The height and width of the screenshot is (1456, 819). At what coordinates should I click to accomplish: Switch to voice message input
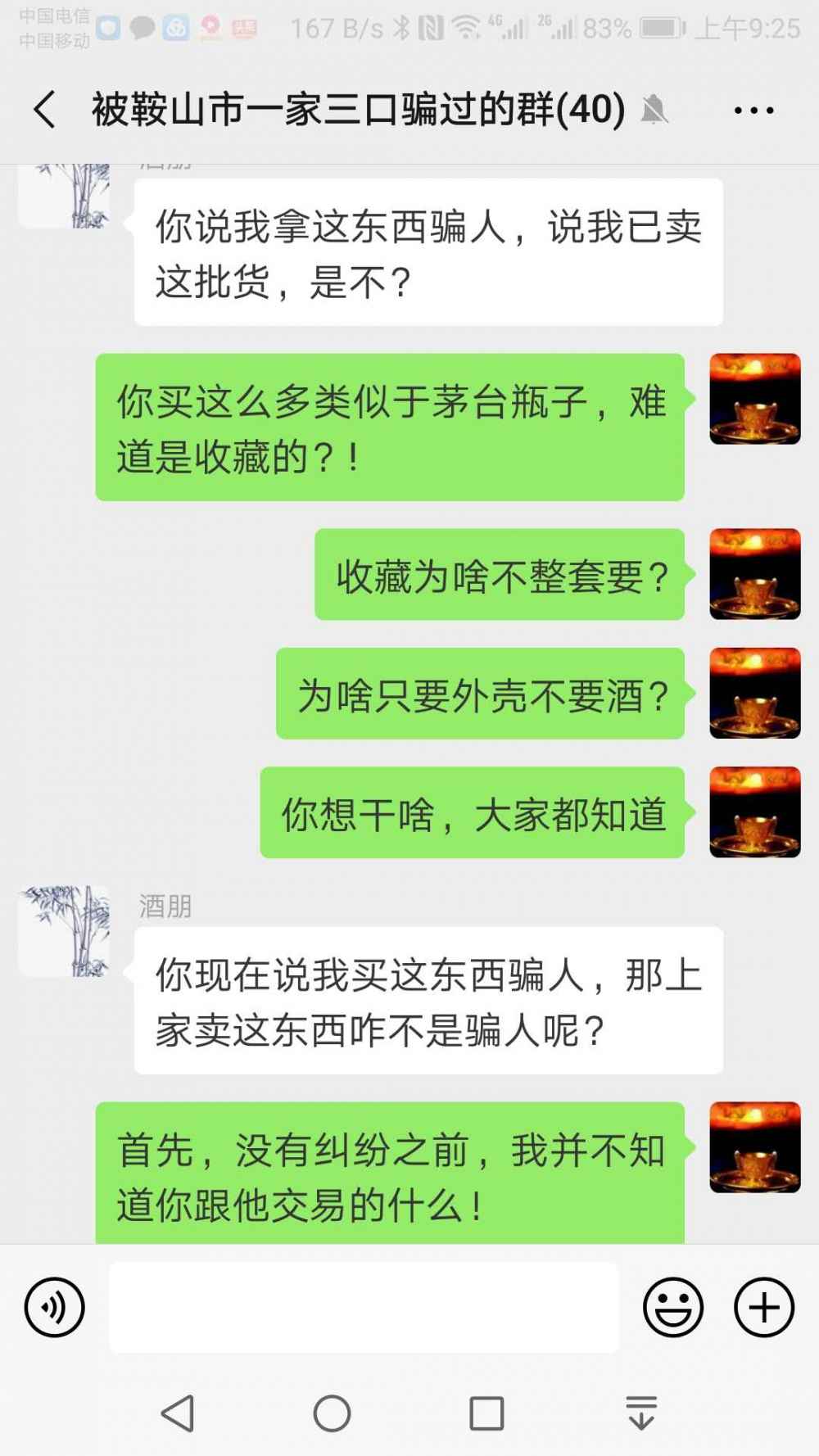click(54, 1307)
